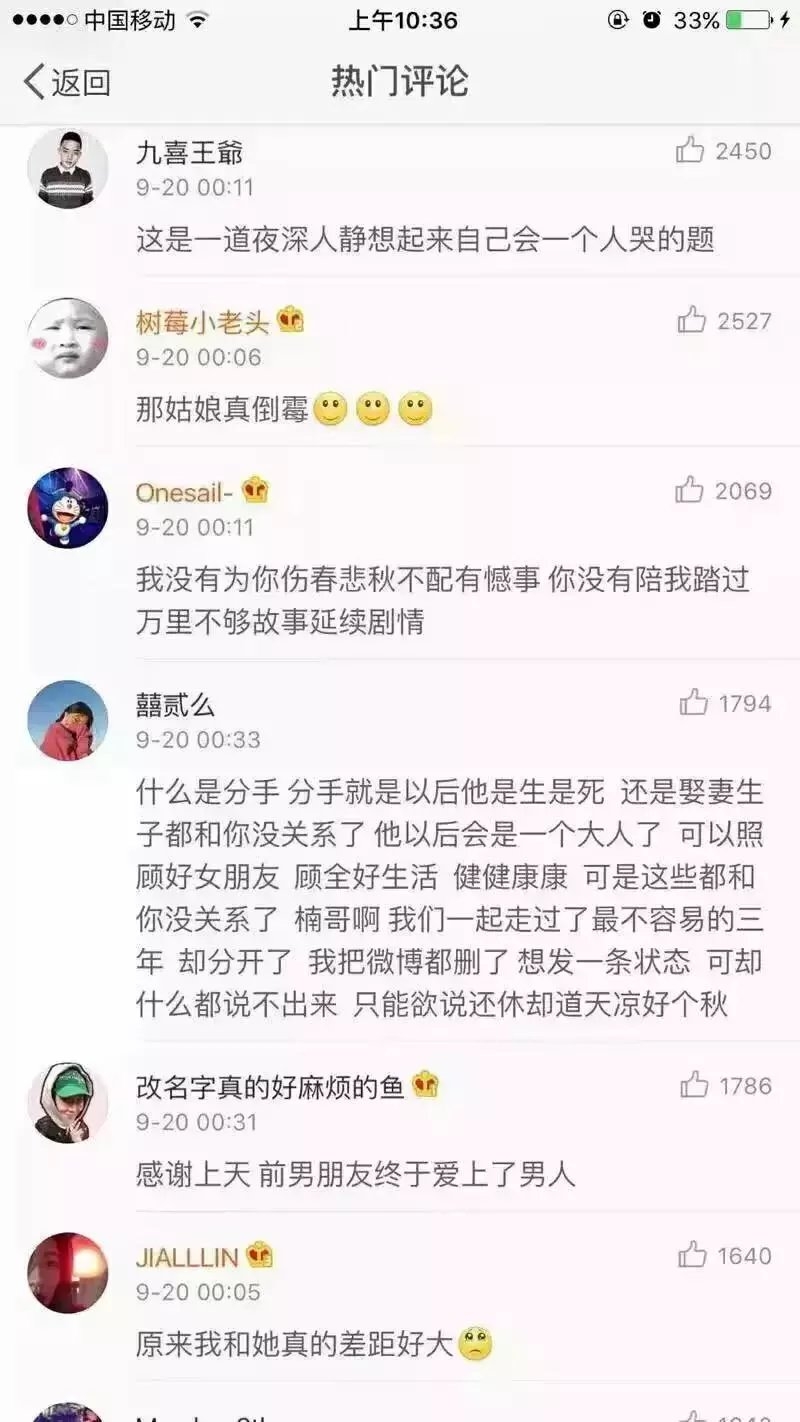
Task: Open 九喜王爺's profile avatar
Action: pos(67,168)
